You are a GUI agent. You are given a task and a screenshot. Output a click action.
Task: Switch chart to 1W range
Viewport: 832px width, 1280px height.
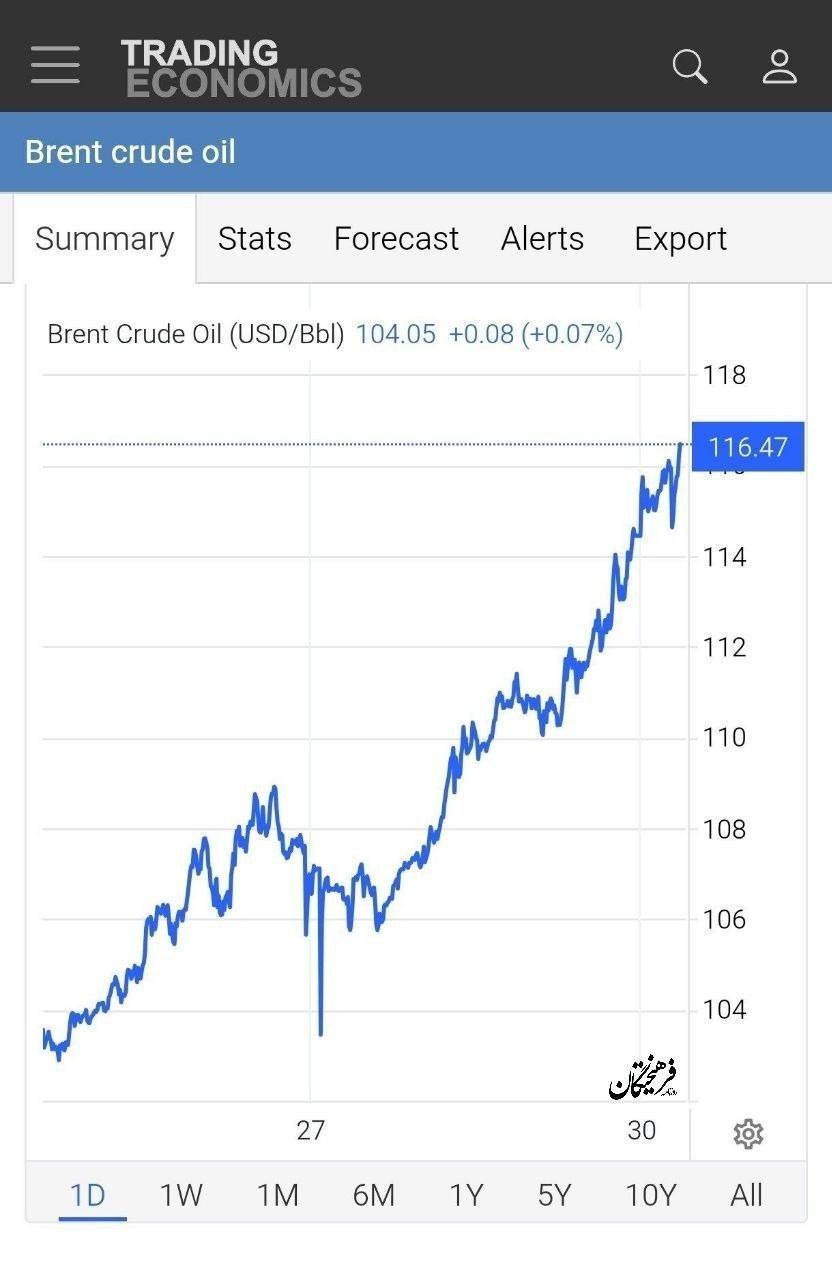tap(181, 1195)
